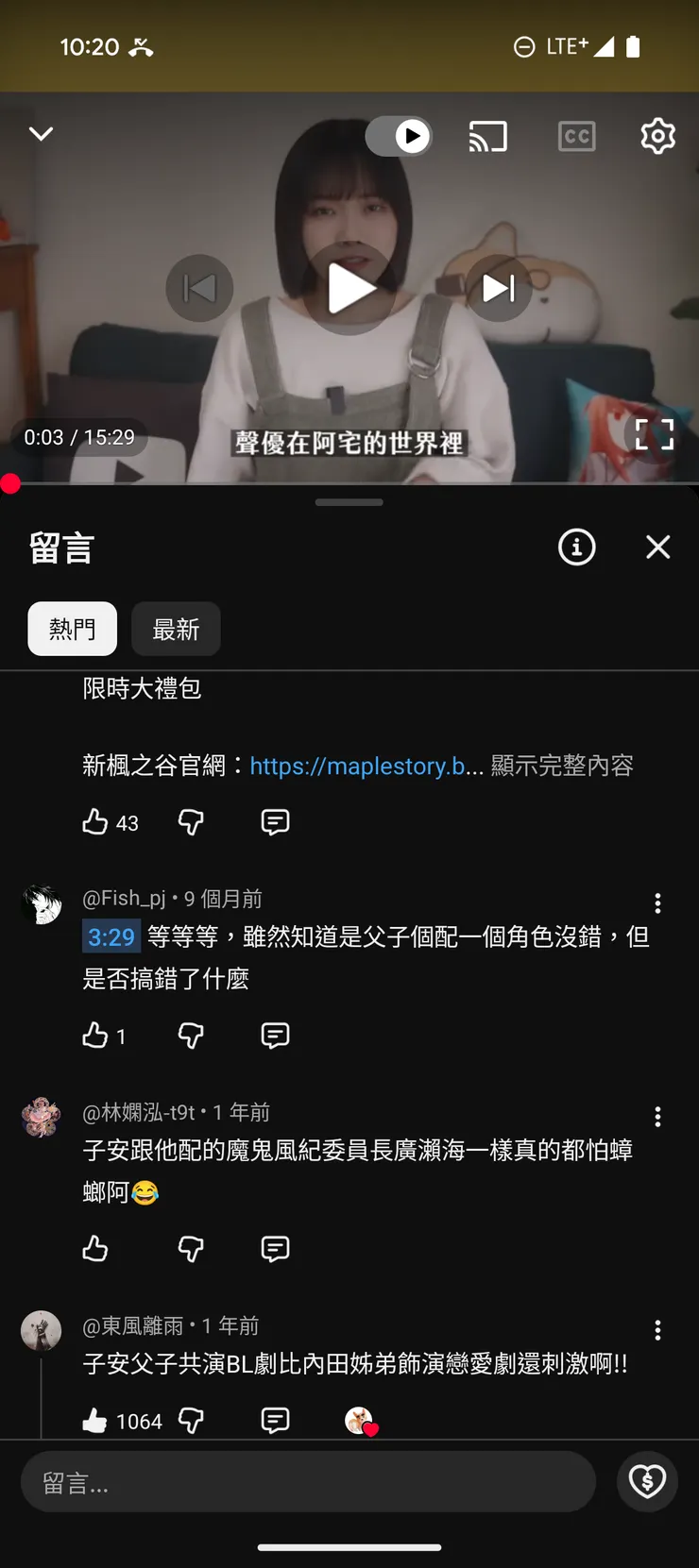Dislike @林嫻泓-t9t's comment
Image resolution: width=699 pixels, height=1568 pixels.
191,1248
